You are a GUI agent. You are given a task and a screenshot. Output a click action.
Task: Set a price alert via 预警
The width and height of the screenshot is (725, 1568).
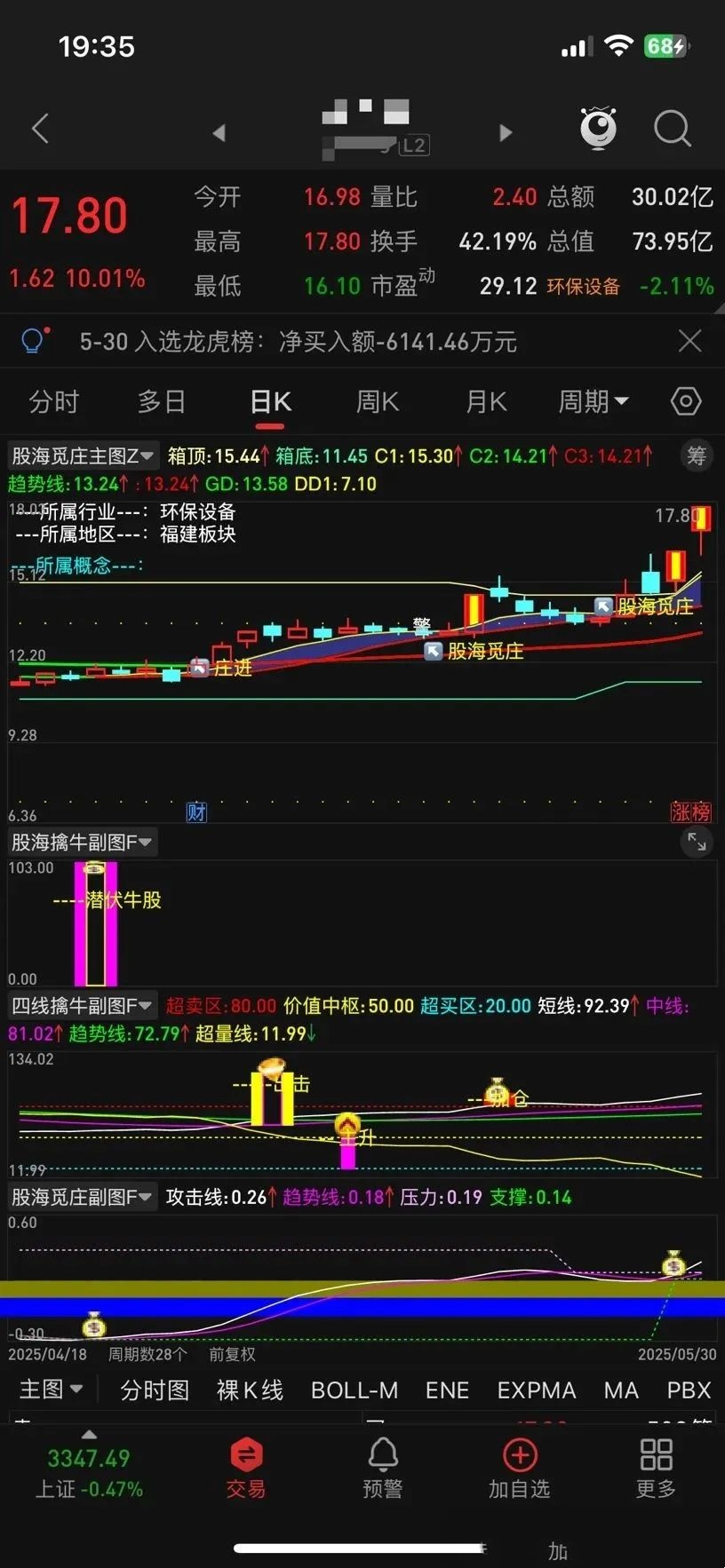coord(383,1469)
